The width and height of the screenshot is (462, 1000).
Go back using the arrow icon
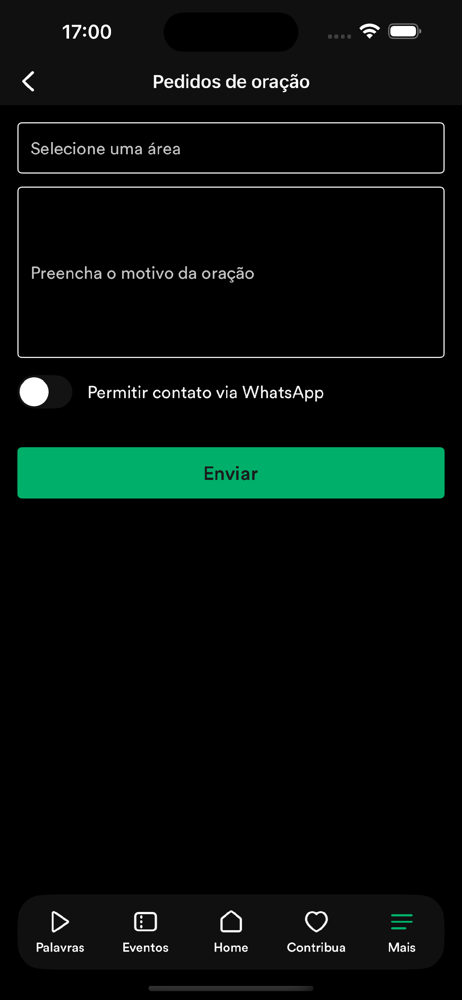tap(28, 82)
